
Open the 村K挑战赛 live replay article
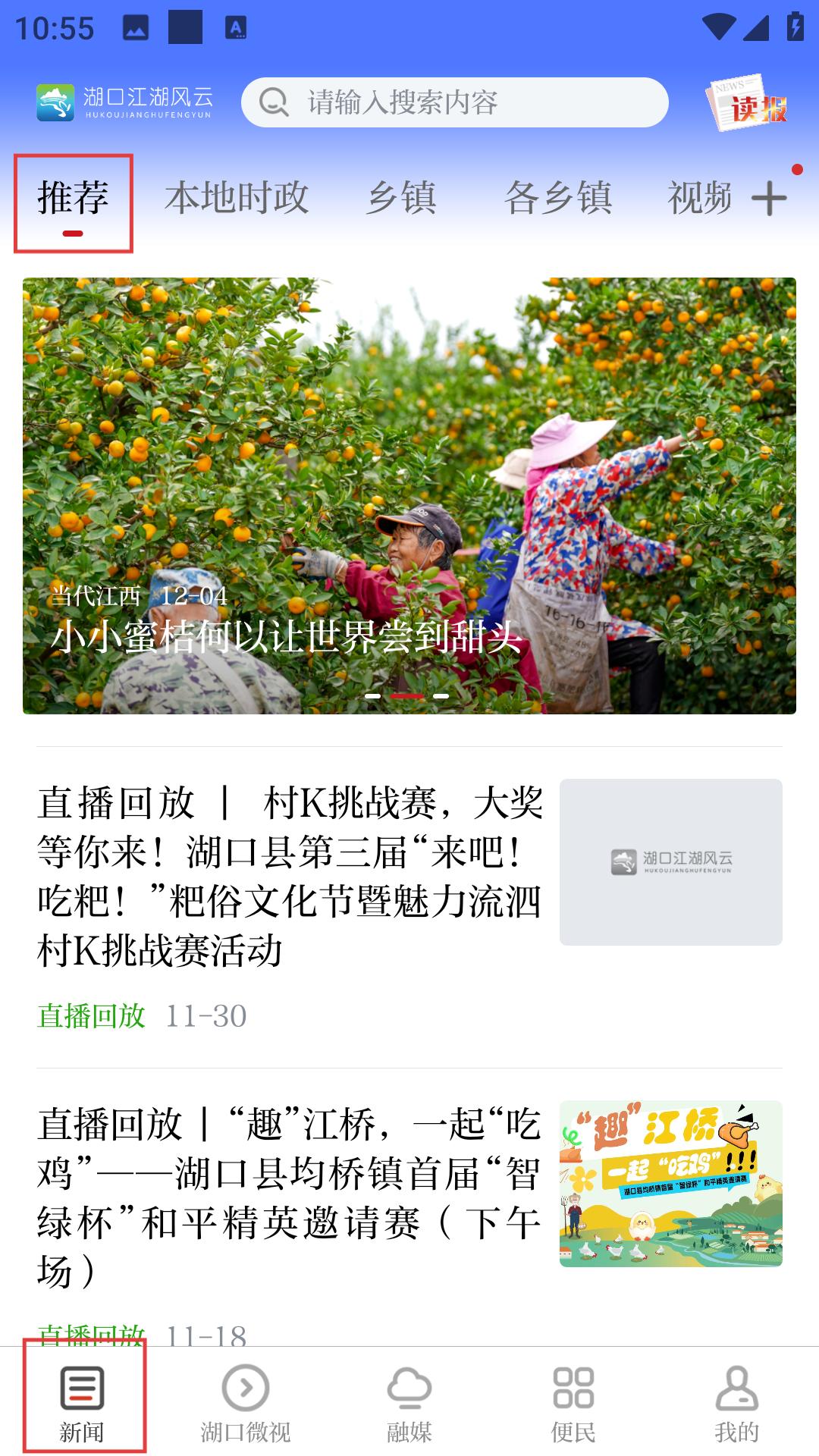pos(290,877)
